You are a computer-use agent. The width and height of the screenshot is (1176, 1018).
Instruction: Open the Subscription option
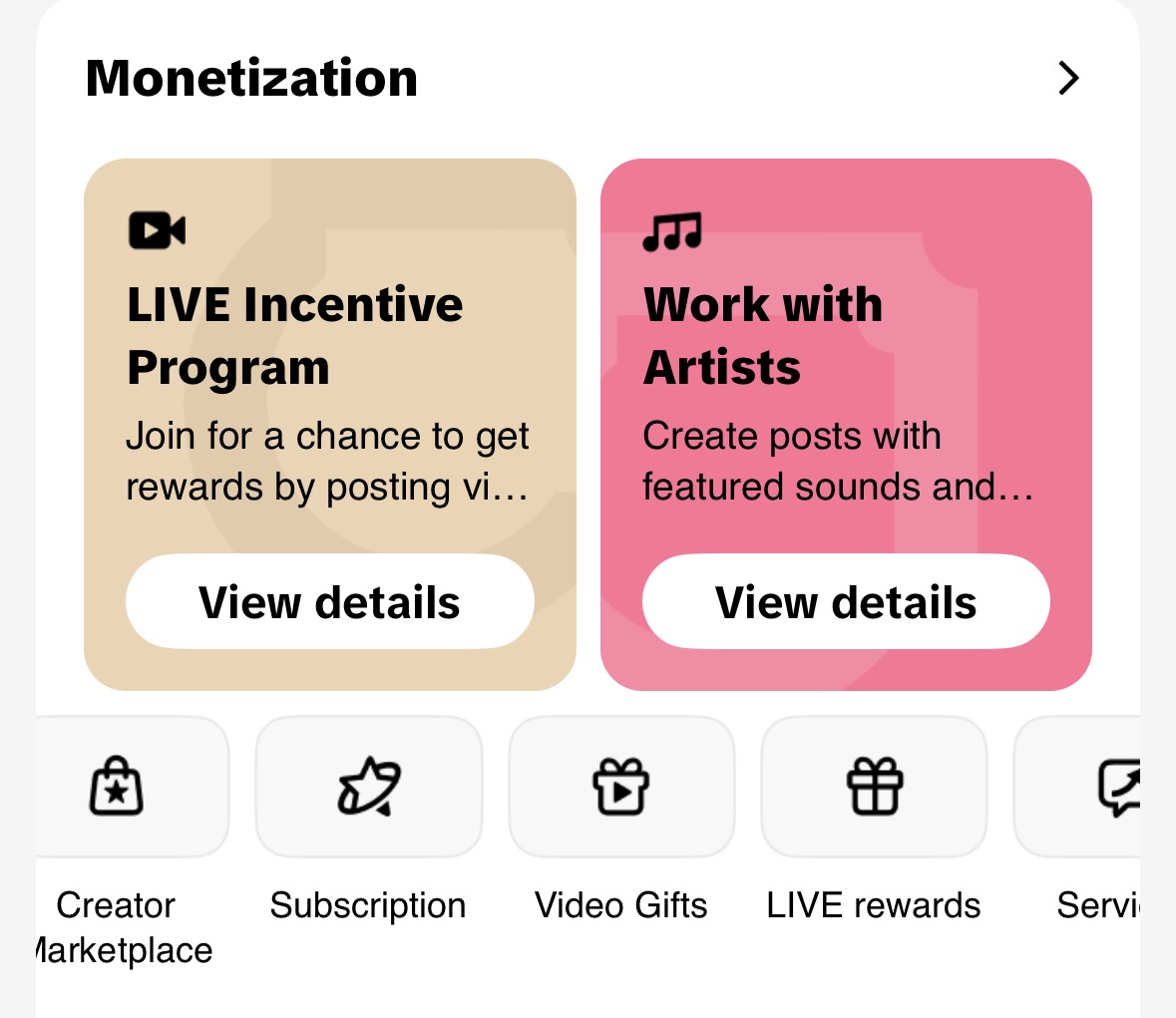(x=368, y=787)
